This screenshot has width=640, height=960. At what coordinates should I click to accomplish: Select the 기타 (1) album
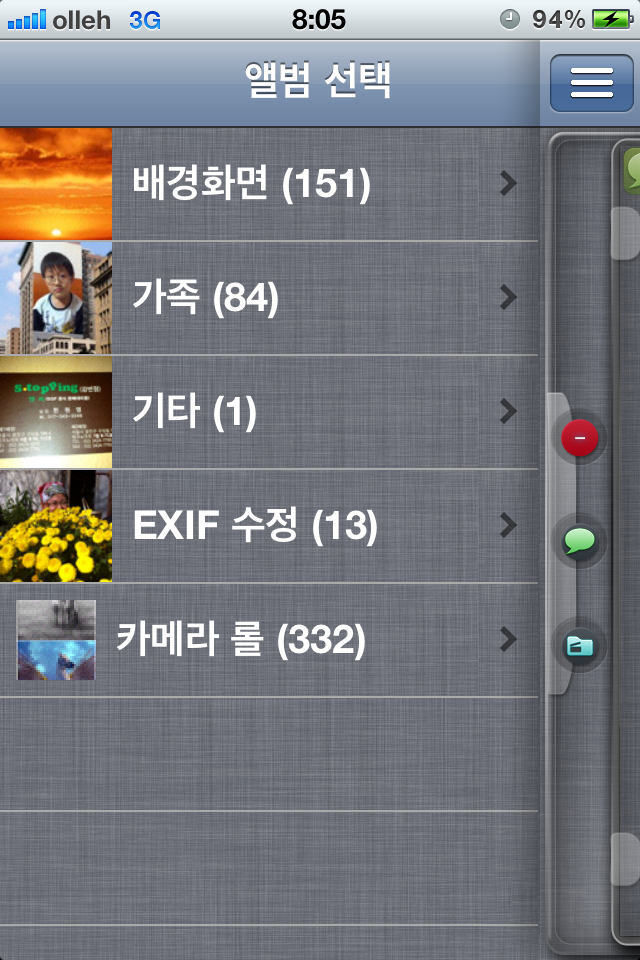pyautogui.click(x=270, y=412)
